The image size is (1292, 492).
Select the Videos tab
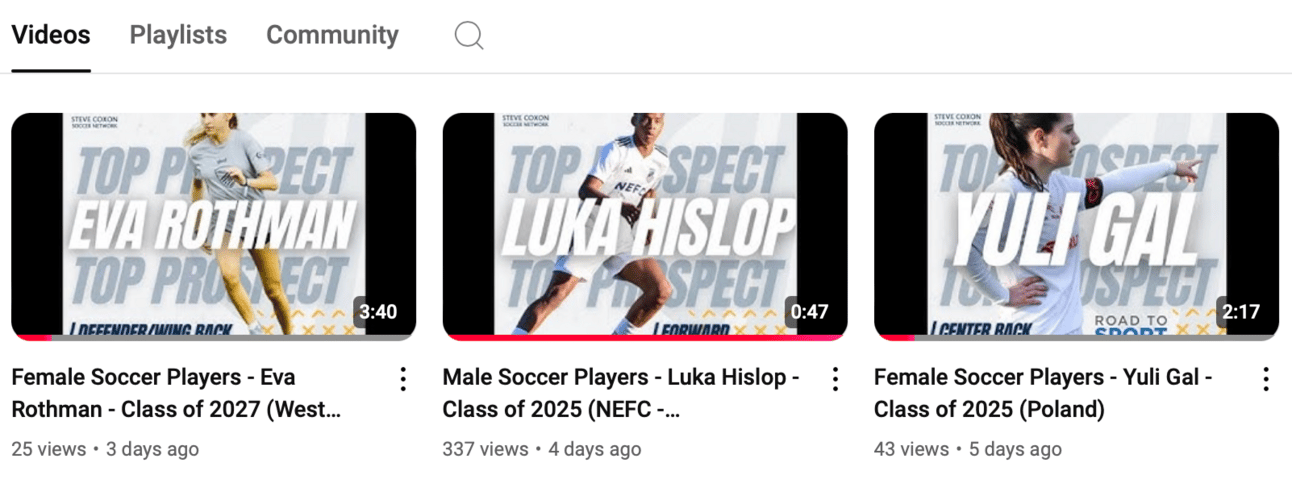[x=51, y=36]
